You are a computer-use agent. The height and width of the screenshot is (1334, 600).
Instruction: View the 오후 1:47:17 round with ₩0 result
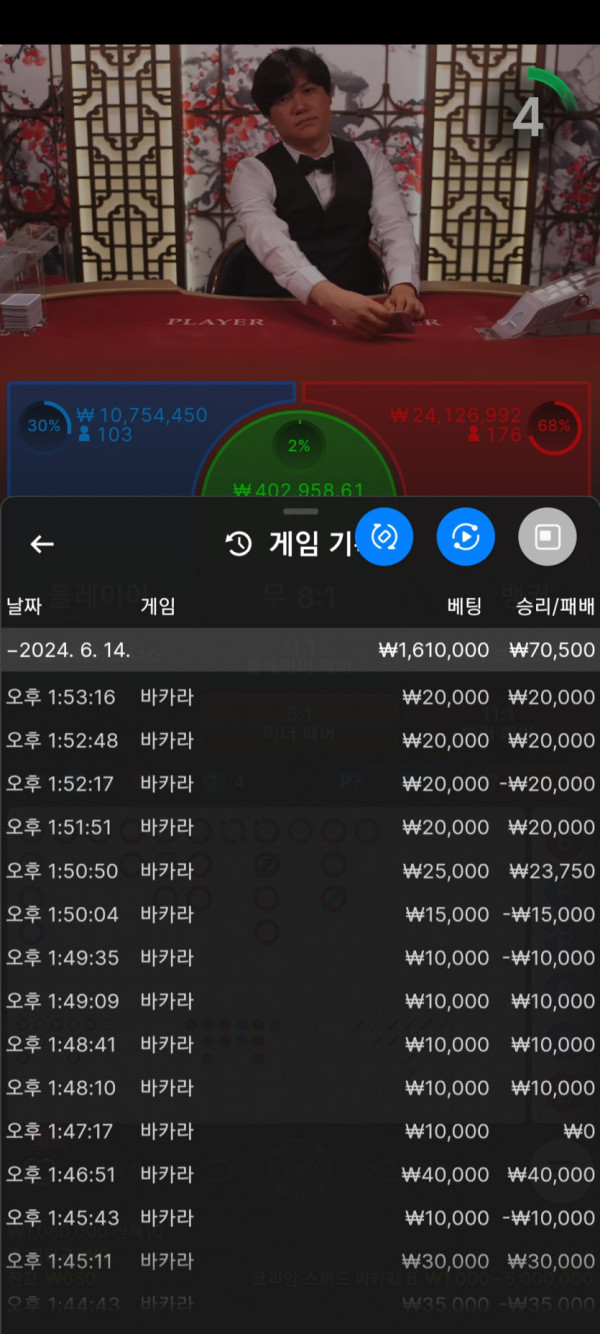pyautogui.click(x=300, y=1131)
